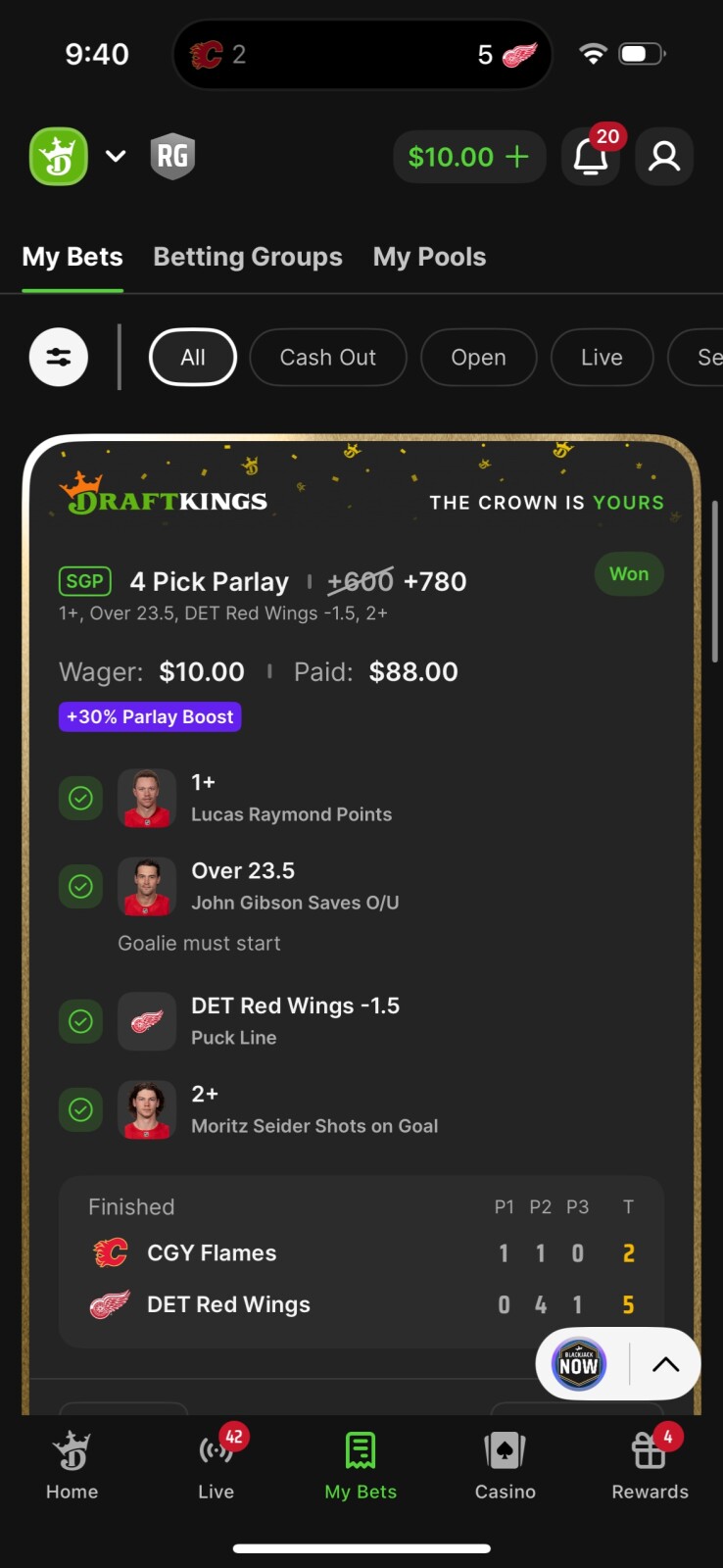Screen dimensions: 723x1568
Task: Select the All filter chip
Action: click(193, 358)
